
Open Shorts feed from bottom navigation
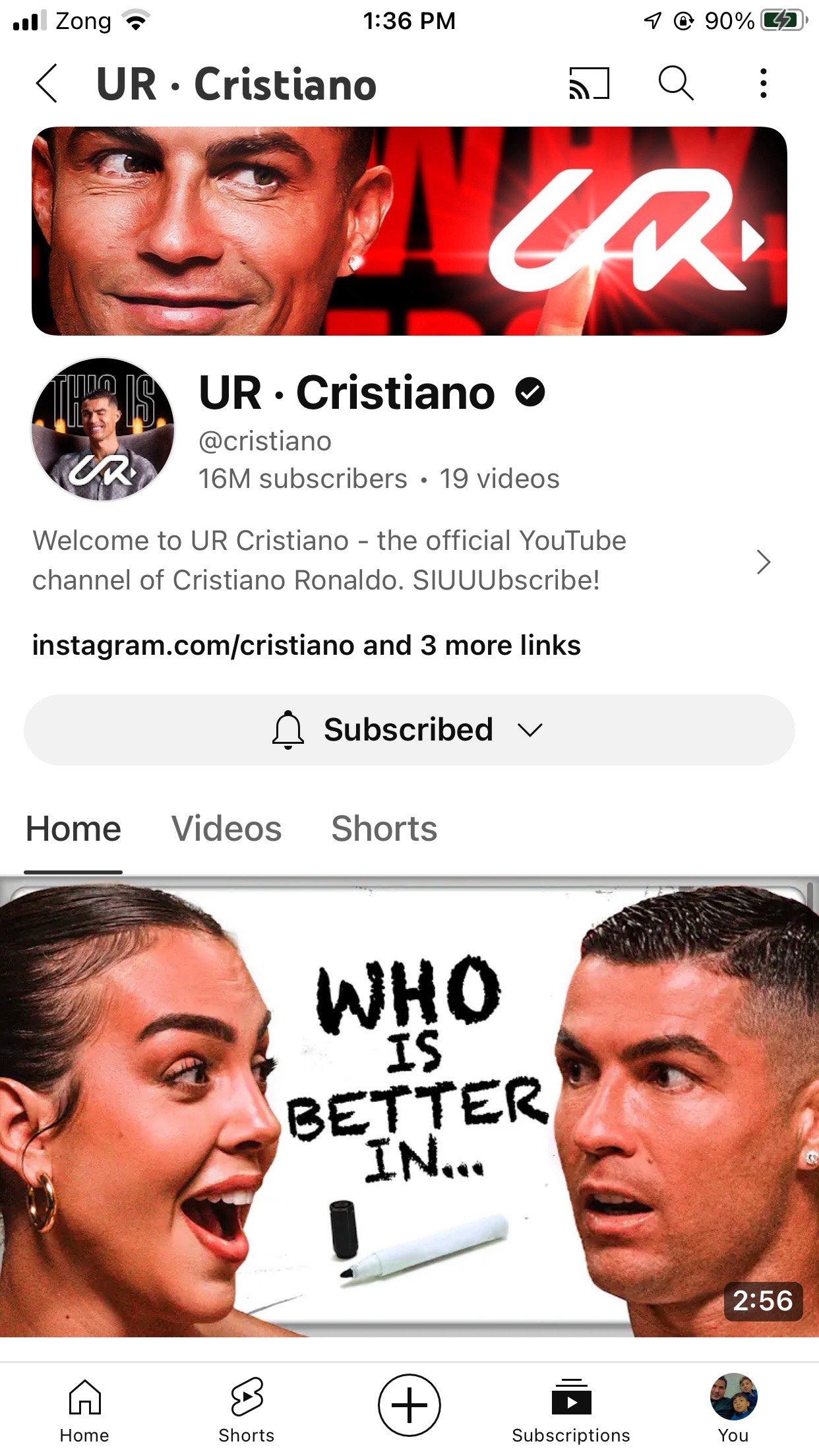click(x=247, y=1409)
